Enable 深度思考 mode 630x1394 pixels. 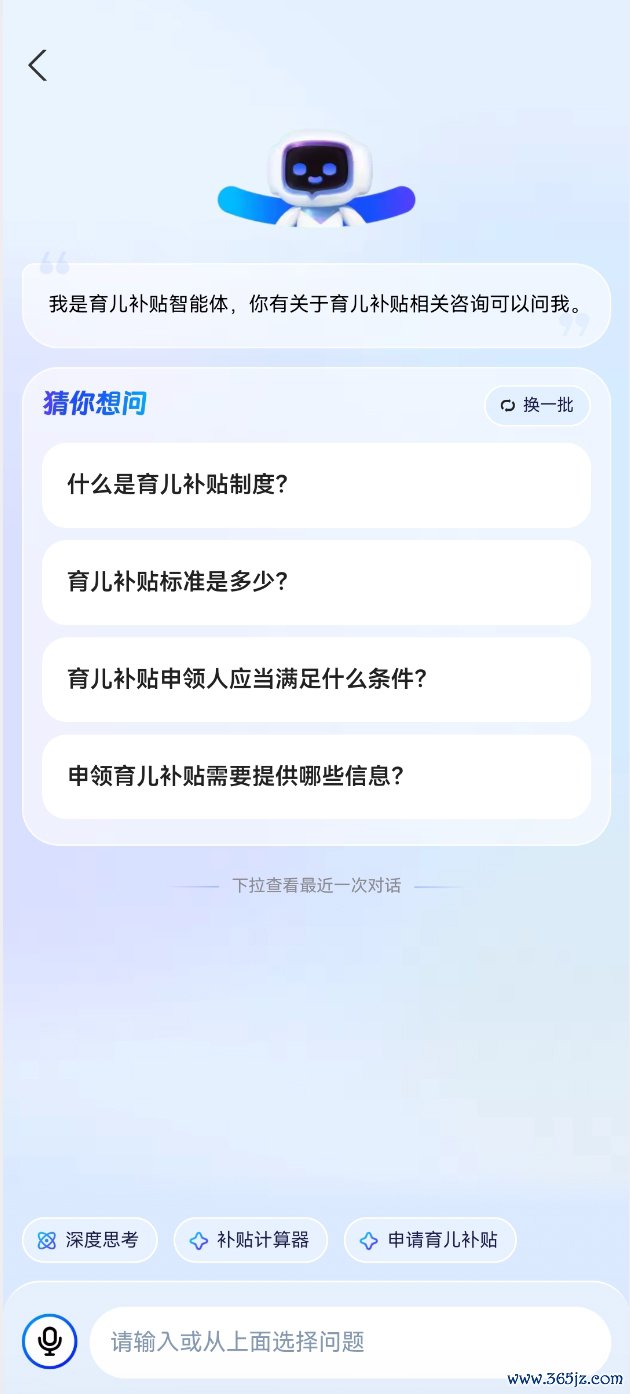click(x=90, y=1240)
